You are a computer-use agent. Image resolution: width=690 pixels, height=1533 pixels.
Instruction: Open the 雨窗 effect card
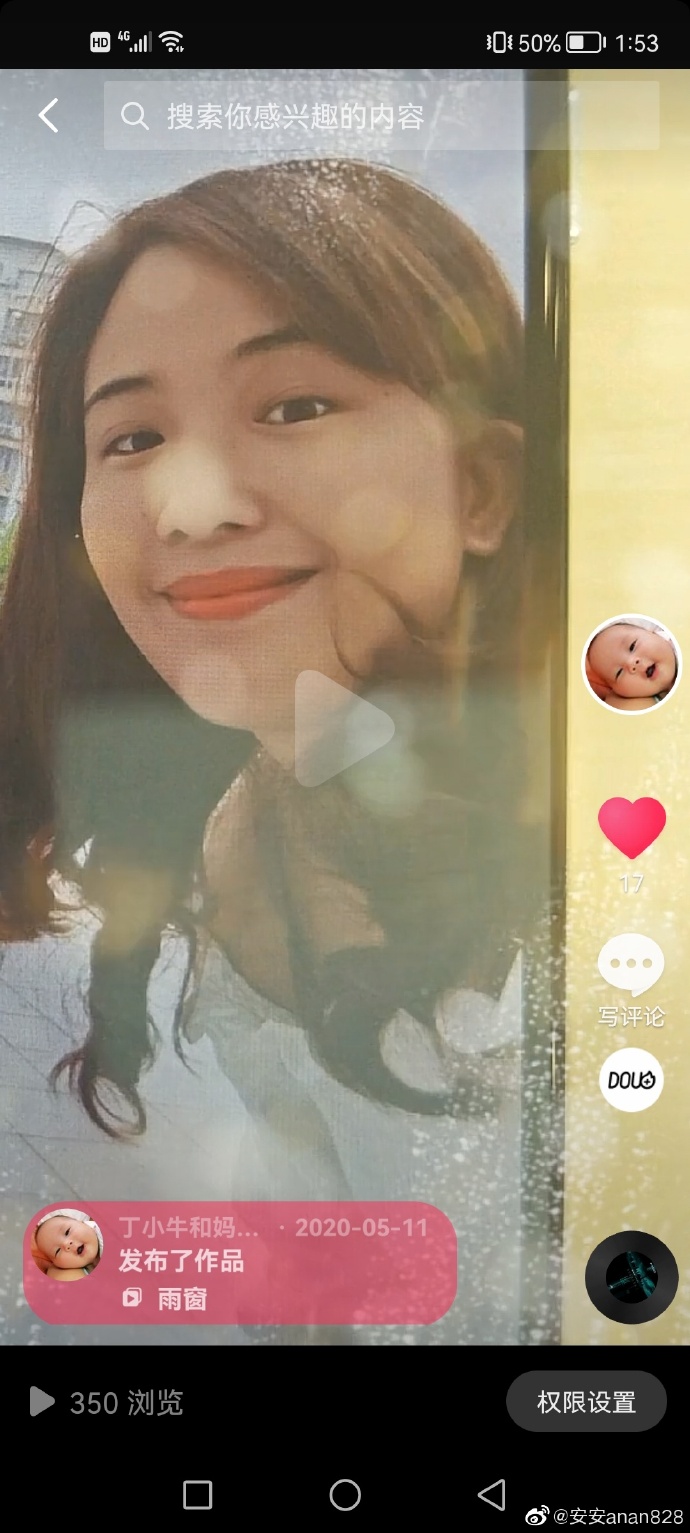[x=182, y=1298]
